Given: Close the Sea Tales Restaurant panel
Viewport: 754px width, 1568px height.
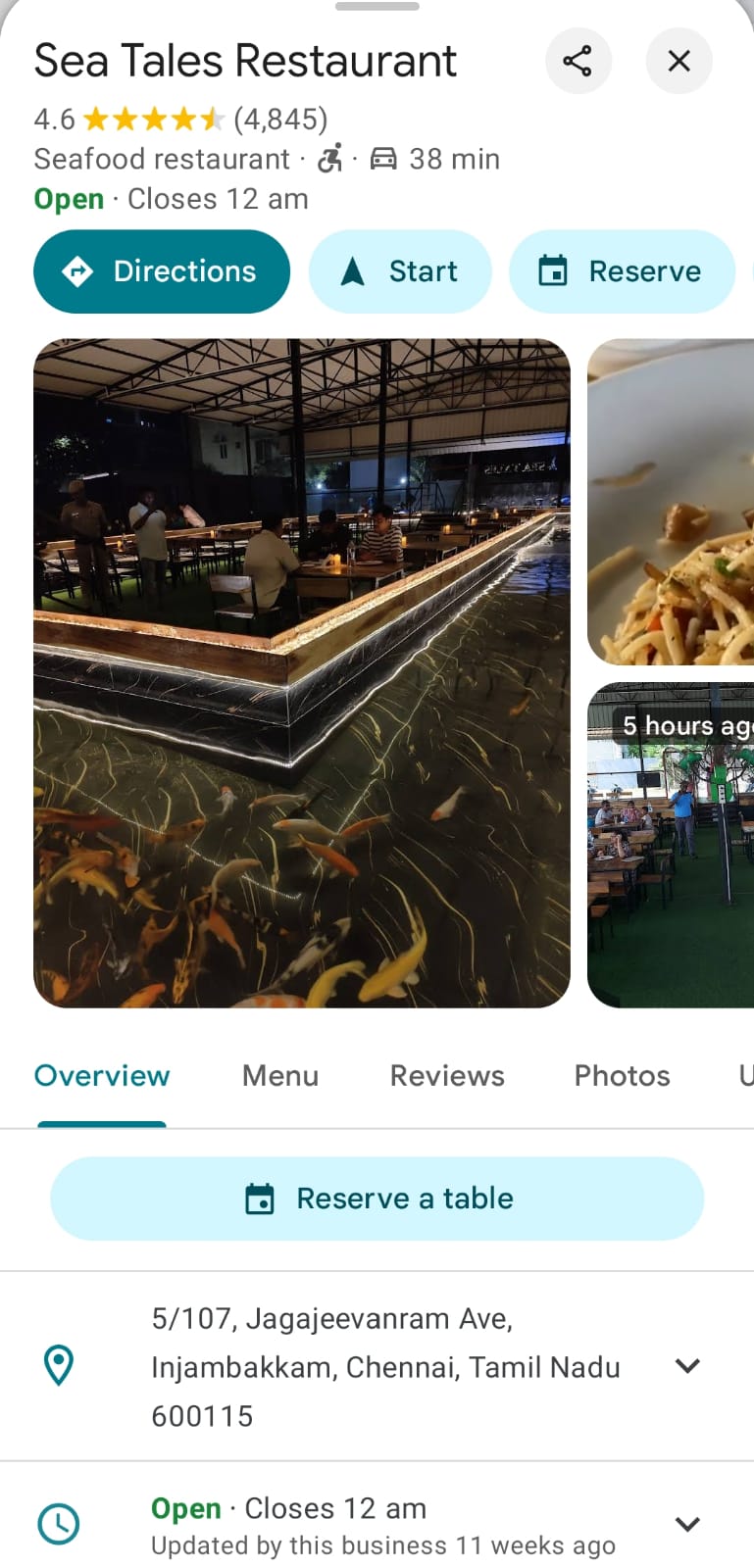Looking at the screenshot, I should 679,61.
